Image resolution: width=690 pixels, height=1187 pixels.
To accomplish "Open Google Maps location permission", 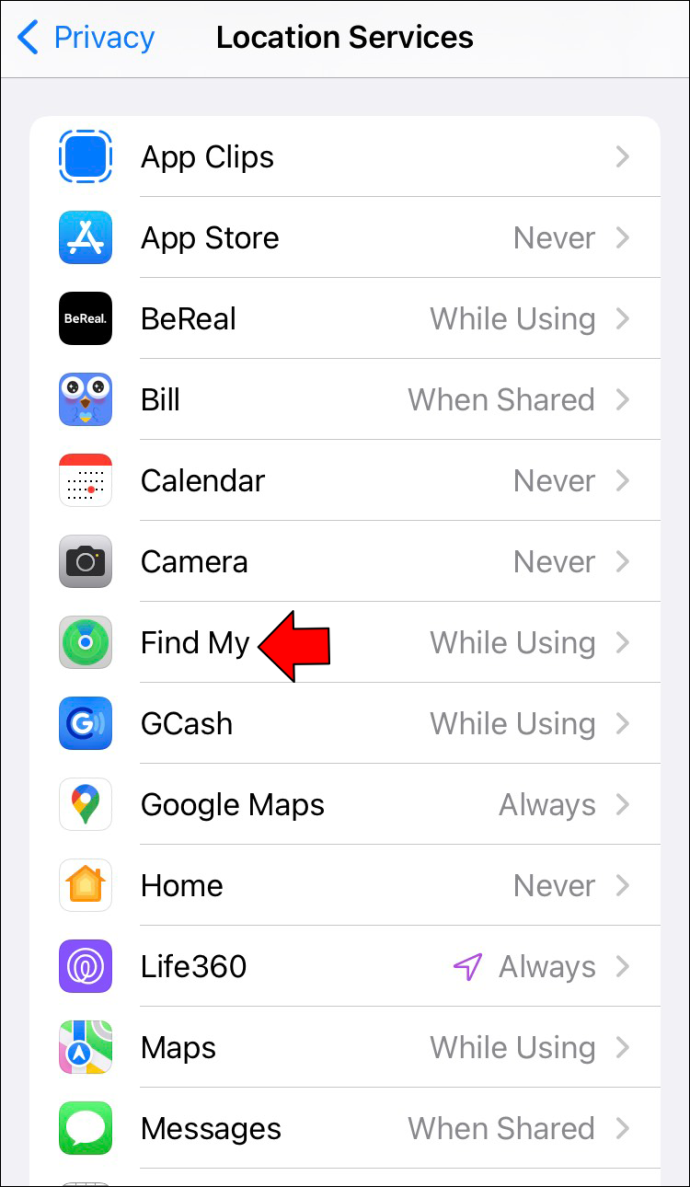I will [345, 805].
